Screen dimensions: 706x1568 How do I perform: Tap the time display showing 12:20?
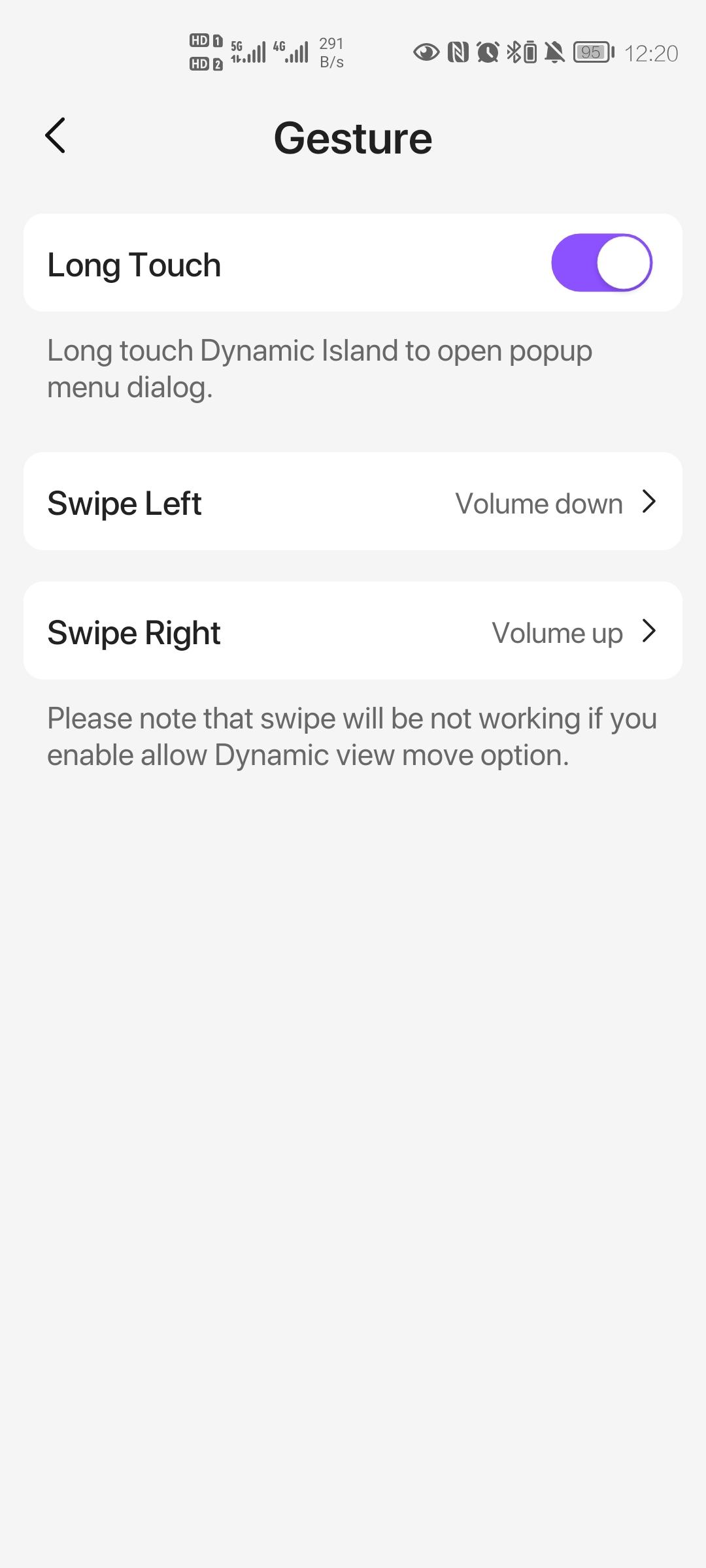coord(653,52)
